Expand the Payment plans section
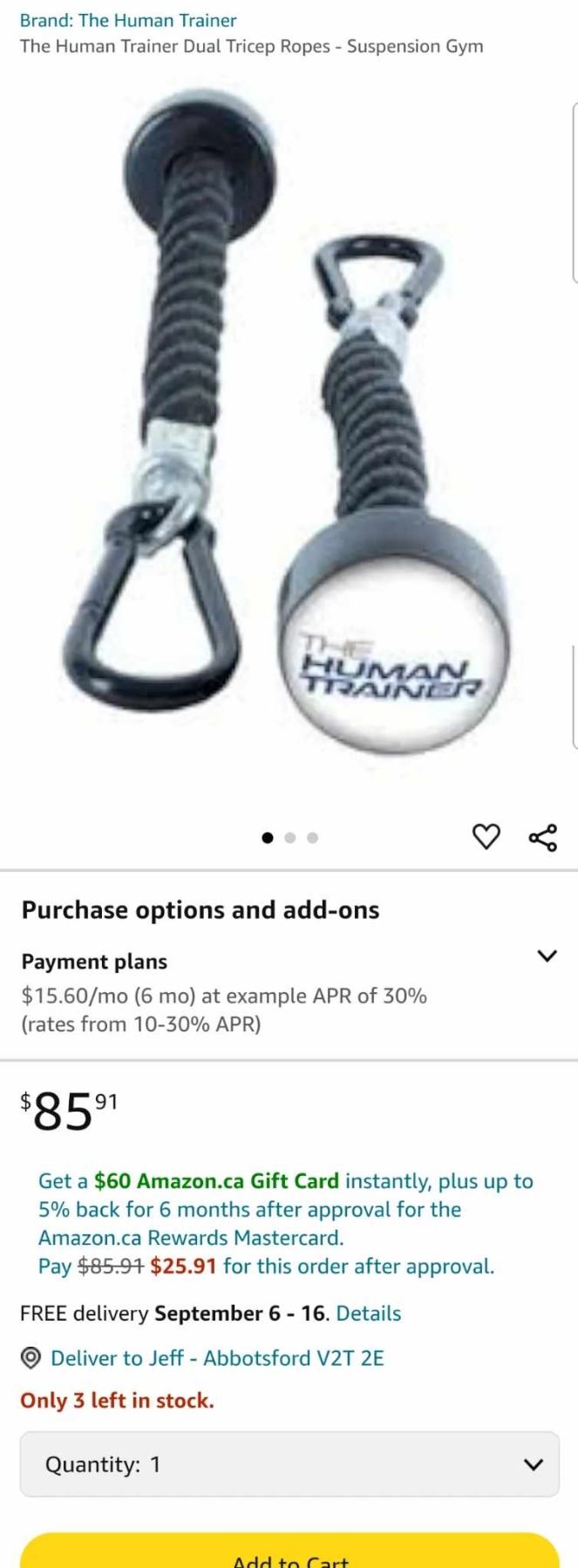The image size is (578, 1568). click(547, 956)
